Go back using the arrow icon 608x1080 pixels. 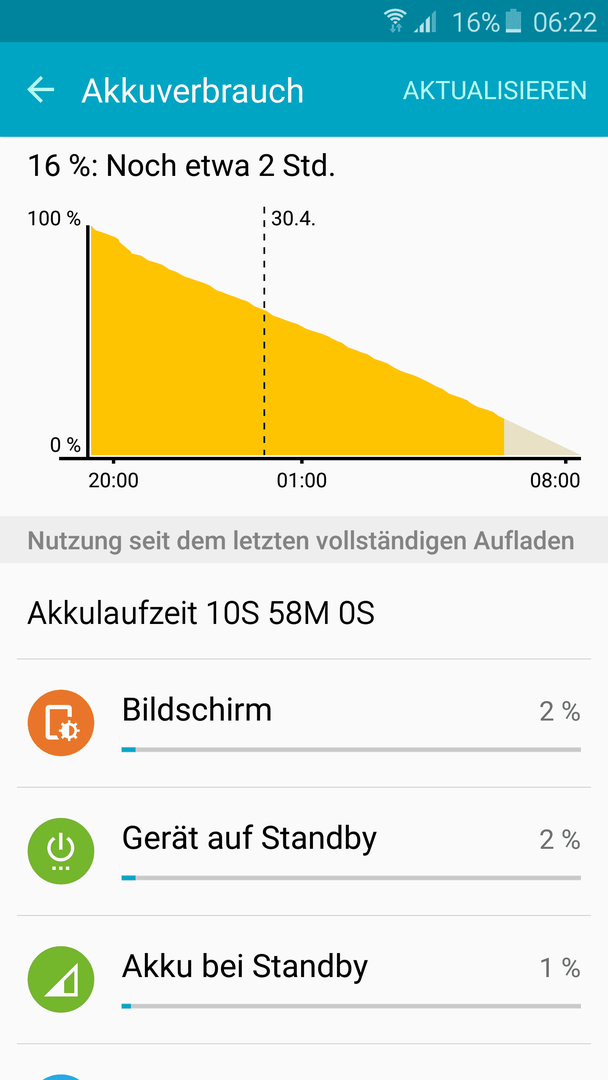(x=41, y=90)
